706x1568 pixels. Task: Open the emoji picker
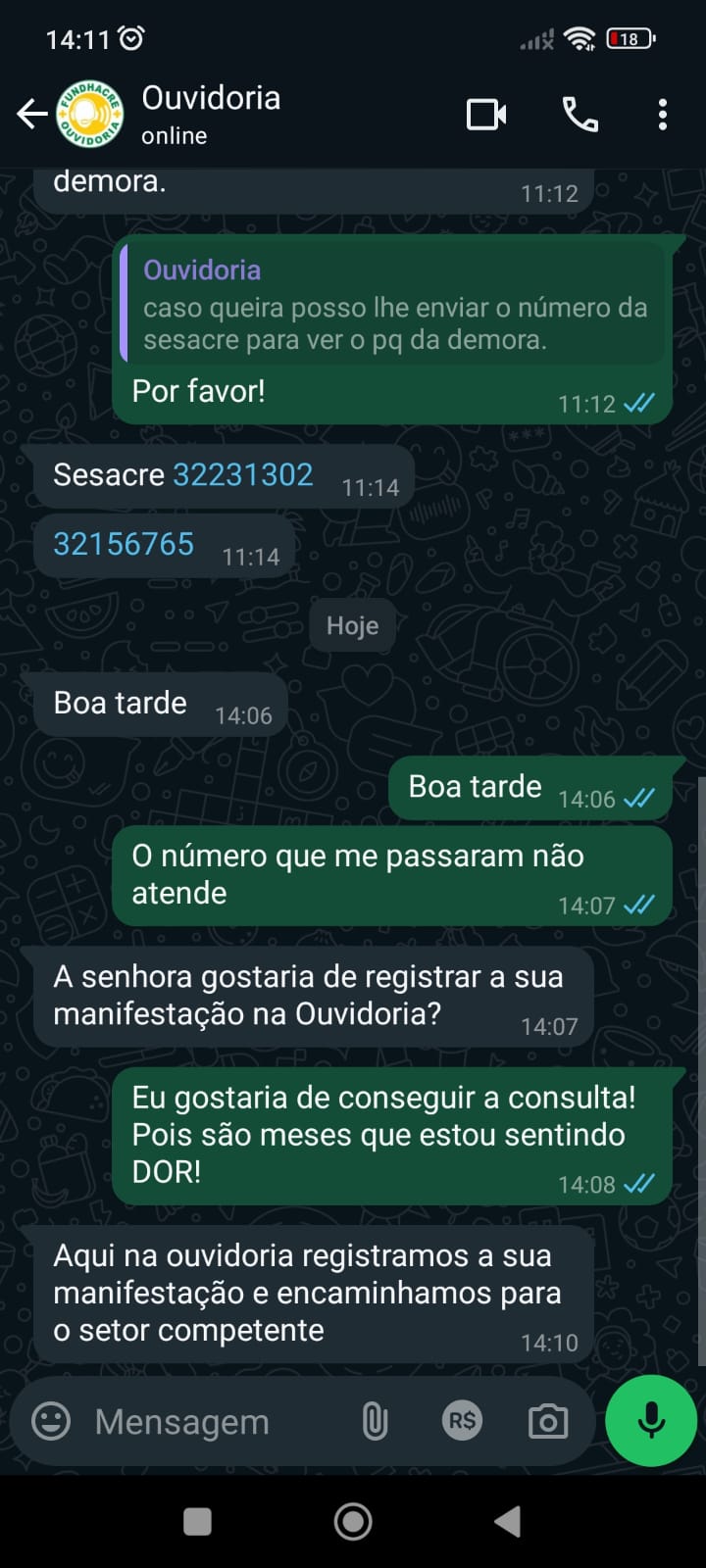(x=51, y=1419)
